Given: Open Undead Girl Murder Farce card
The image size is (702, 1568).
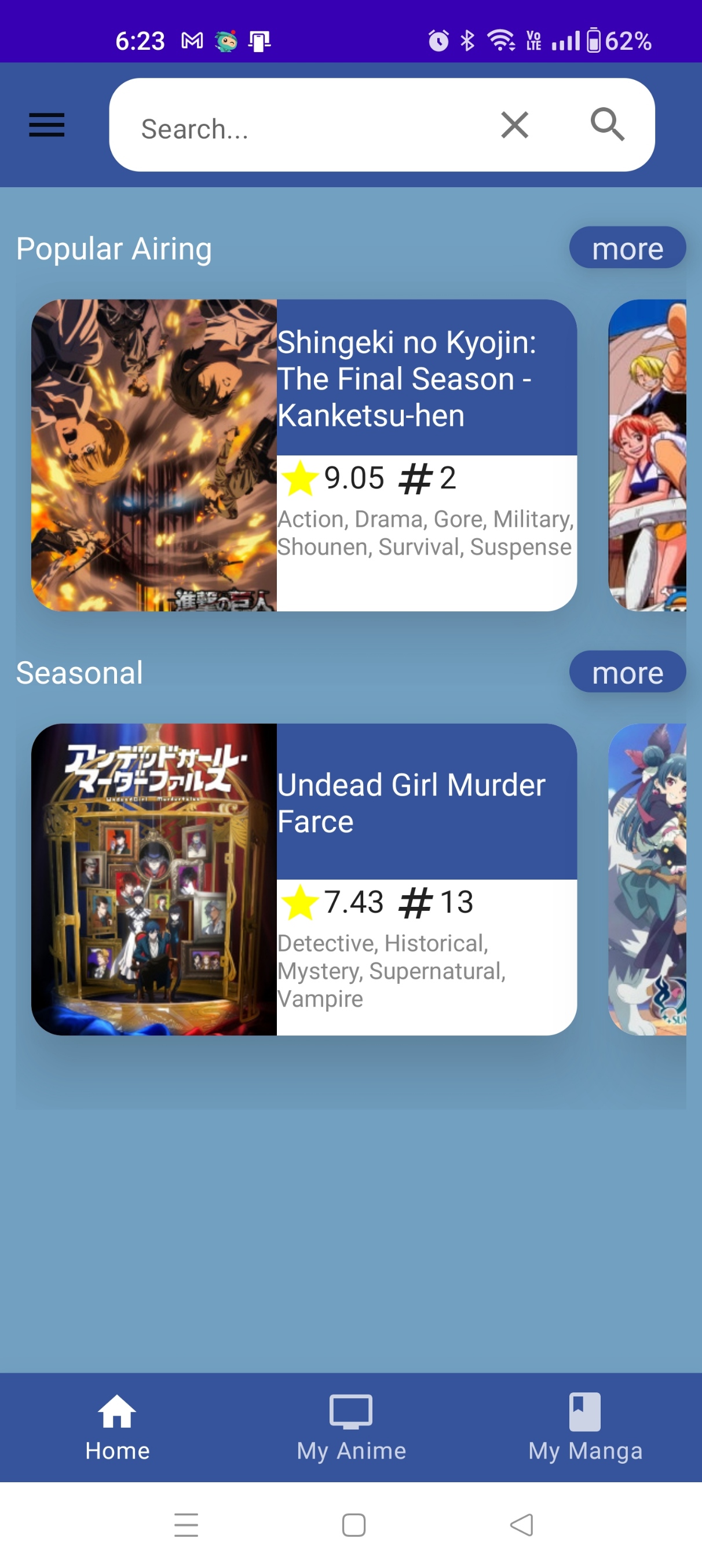Looking at the screenshot, I should click(x=304, y=879).
